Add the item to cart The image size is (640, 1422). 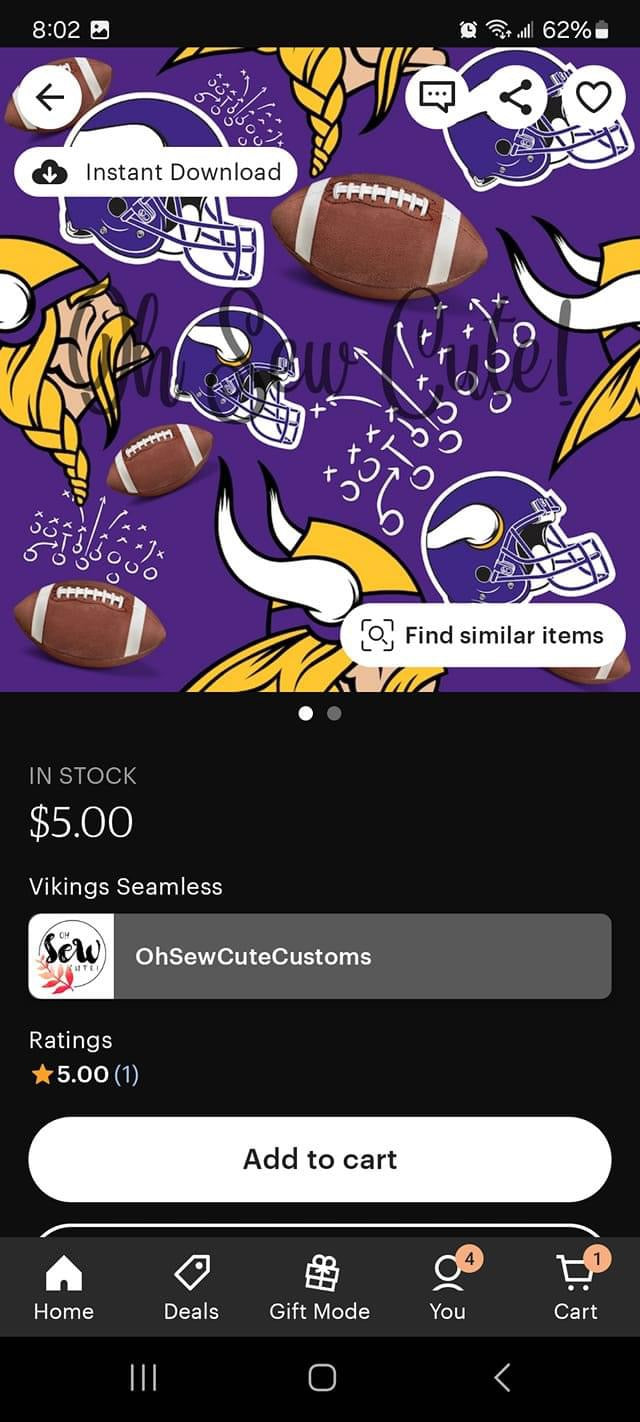pos(320,1159)
